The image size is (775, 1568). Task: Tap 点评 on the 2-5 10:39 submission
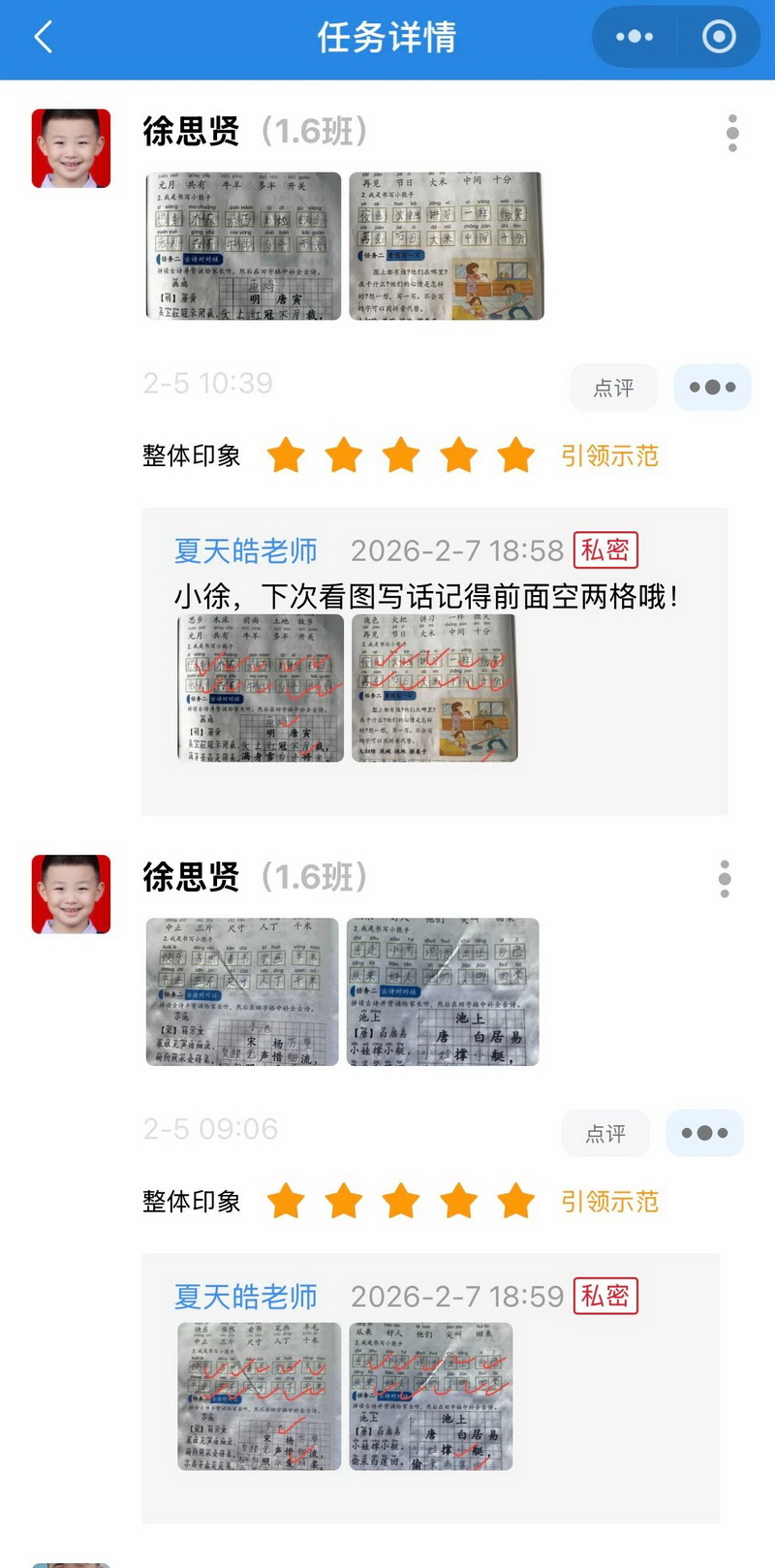click(x=613, y=388)
